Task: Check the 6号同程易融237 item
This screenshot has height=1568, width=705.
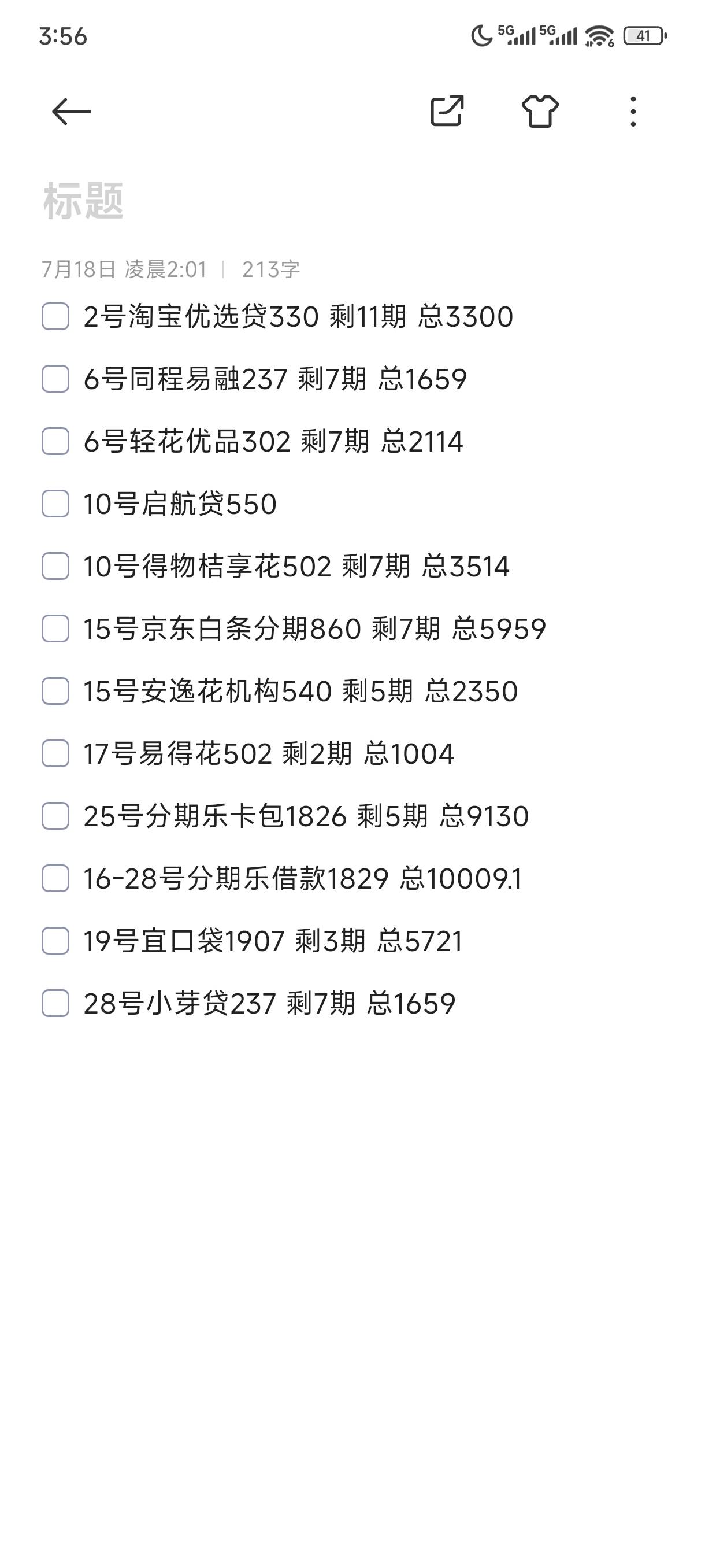Action: 55,379
